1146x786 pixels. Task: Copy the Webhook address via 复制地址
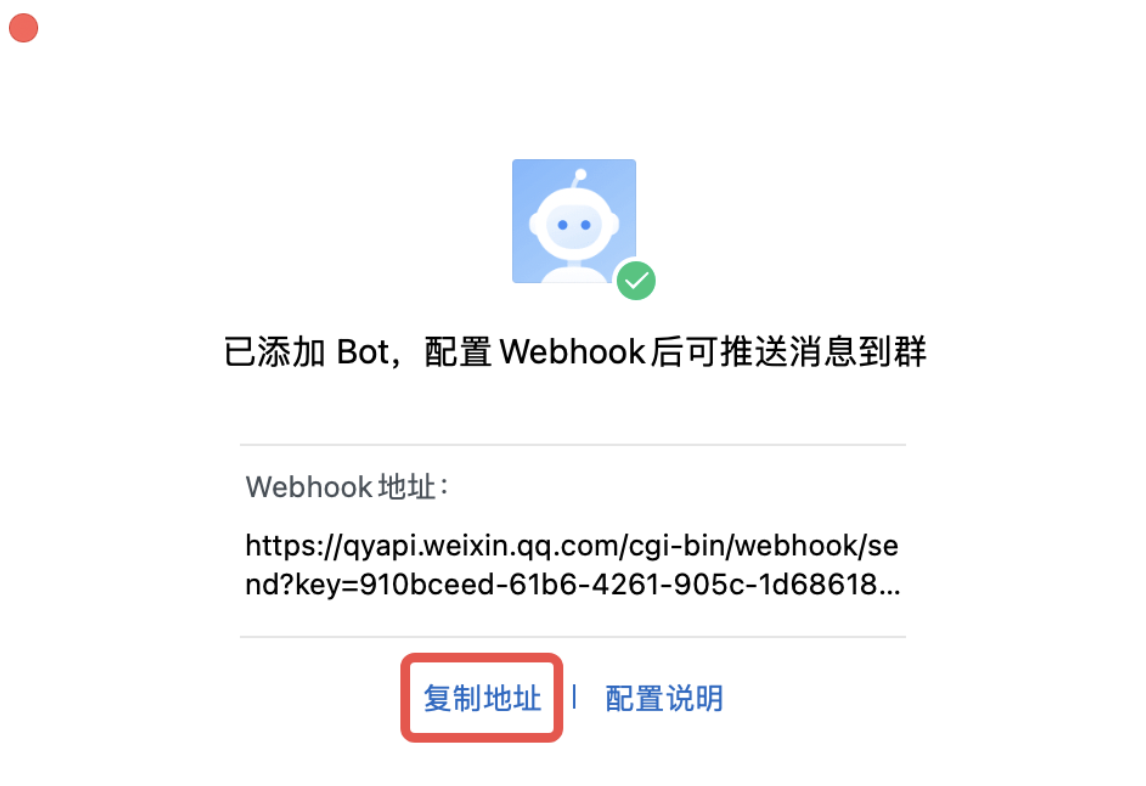(x=482, y=698)
